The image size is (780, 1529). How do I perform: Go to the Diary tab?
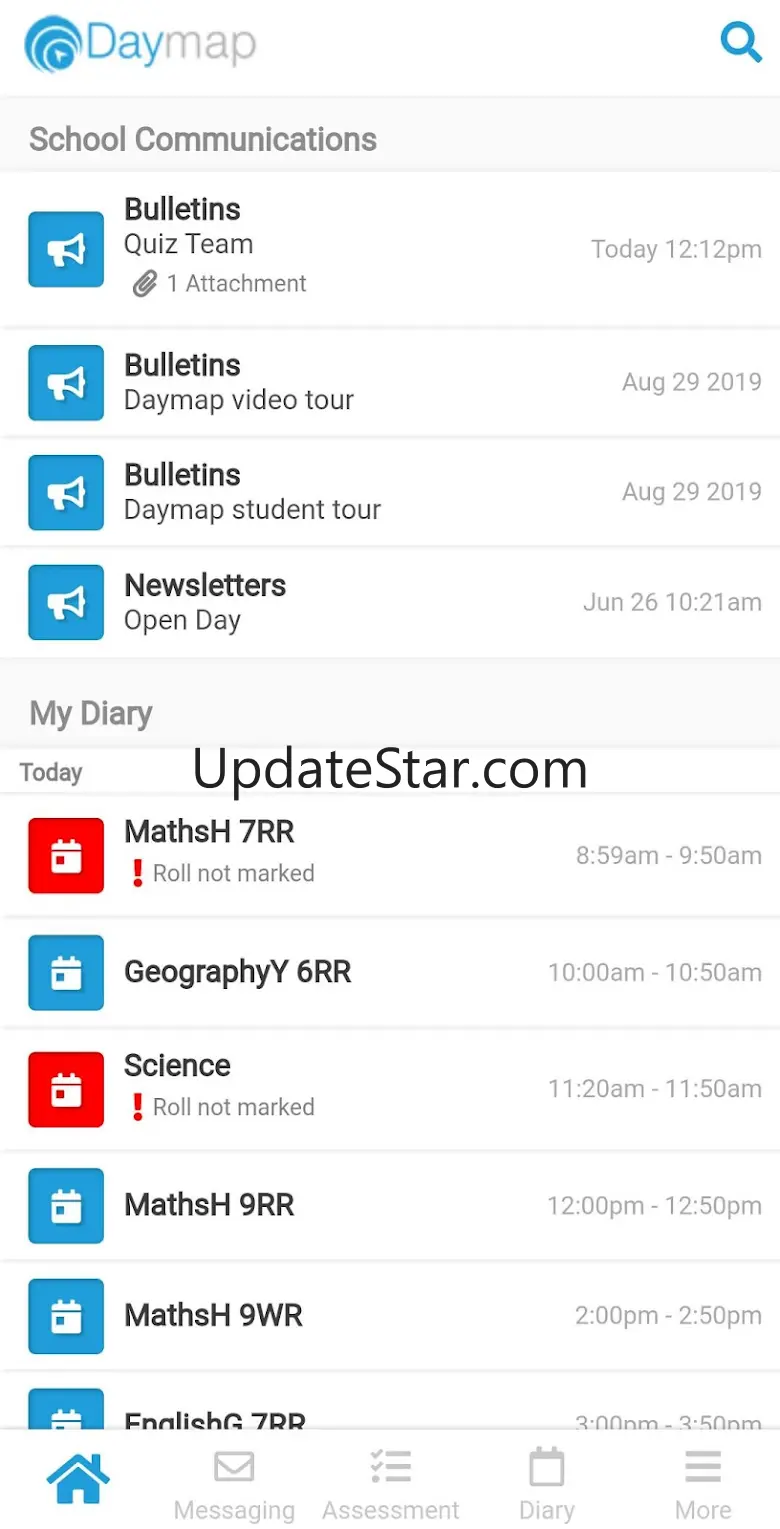(x=546, y=1483)
